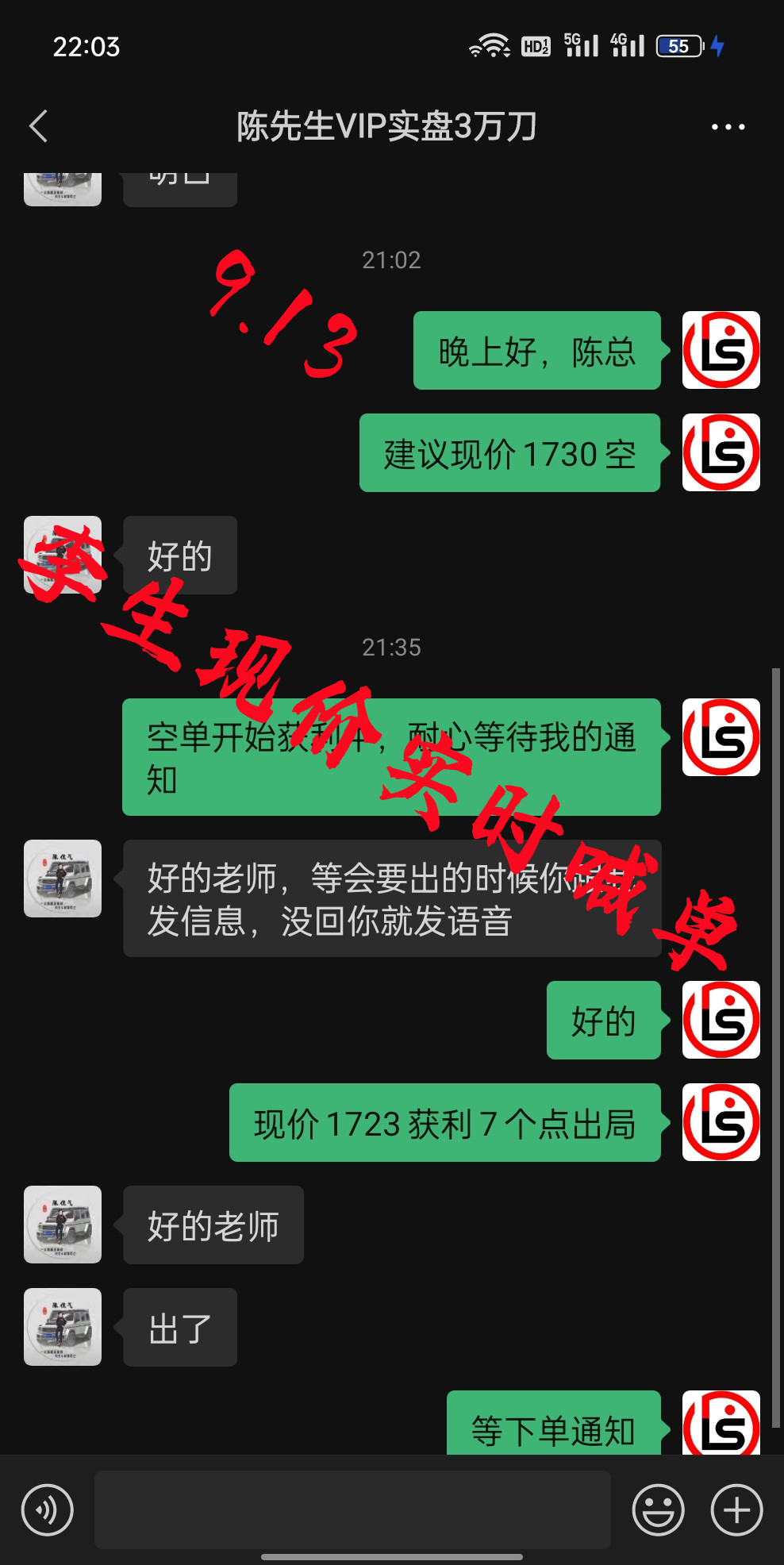Switch to voice message input
Screen dimensions: 784x1565
point(48,1509)
